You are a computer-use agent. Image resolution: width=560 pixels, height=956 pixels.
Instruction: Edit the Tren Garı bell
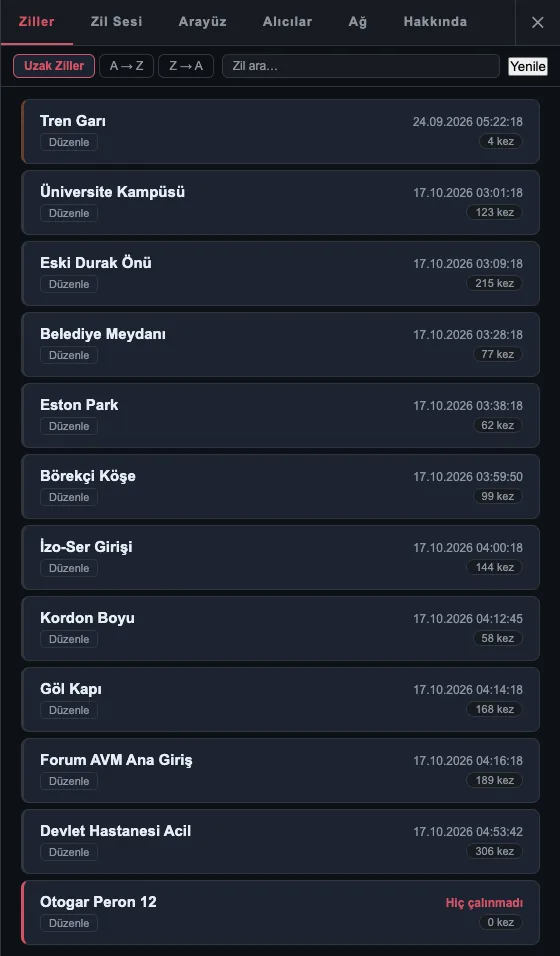click(69, 142)
